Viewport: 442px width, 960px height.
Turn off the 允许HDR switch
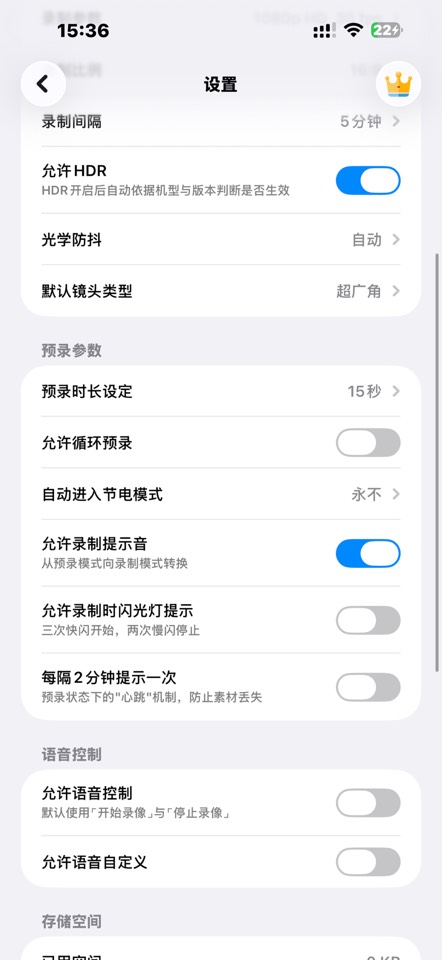(x=368, y=181)
